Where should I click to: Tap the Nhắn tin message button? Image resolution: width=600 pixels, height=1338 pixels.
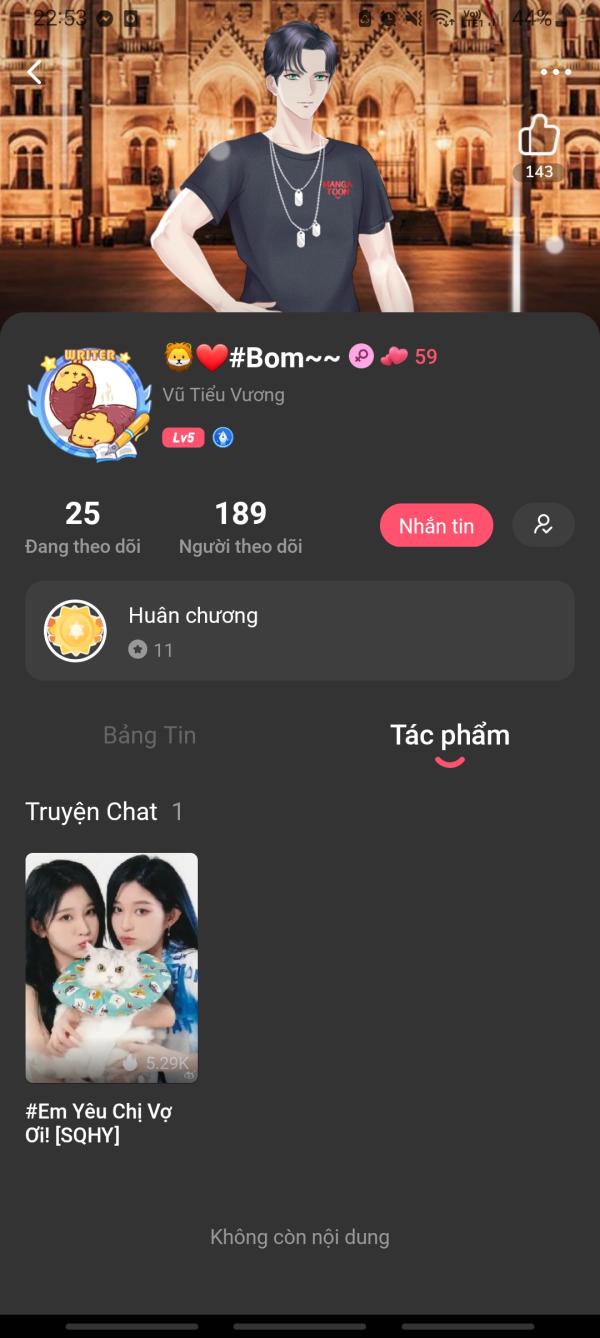[x=436, y=526]
